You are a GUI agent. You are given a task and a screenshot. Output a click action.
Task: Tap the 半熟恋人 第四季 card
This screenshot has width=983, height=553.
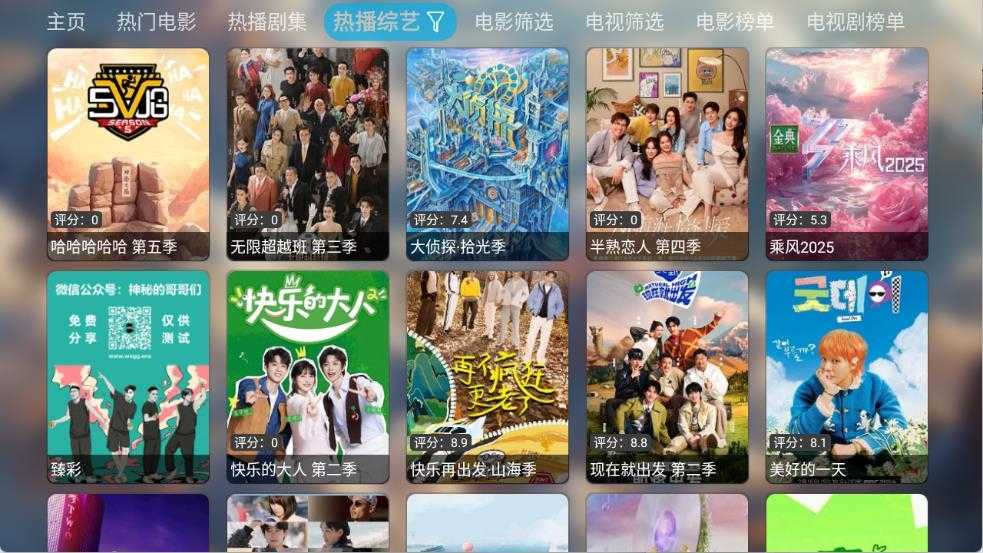tap(667, 154)
